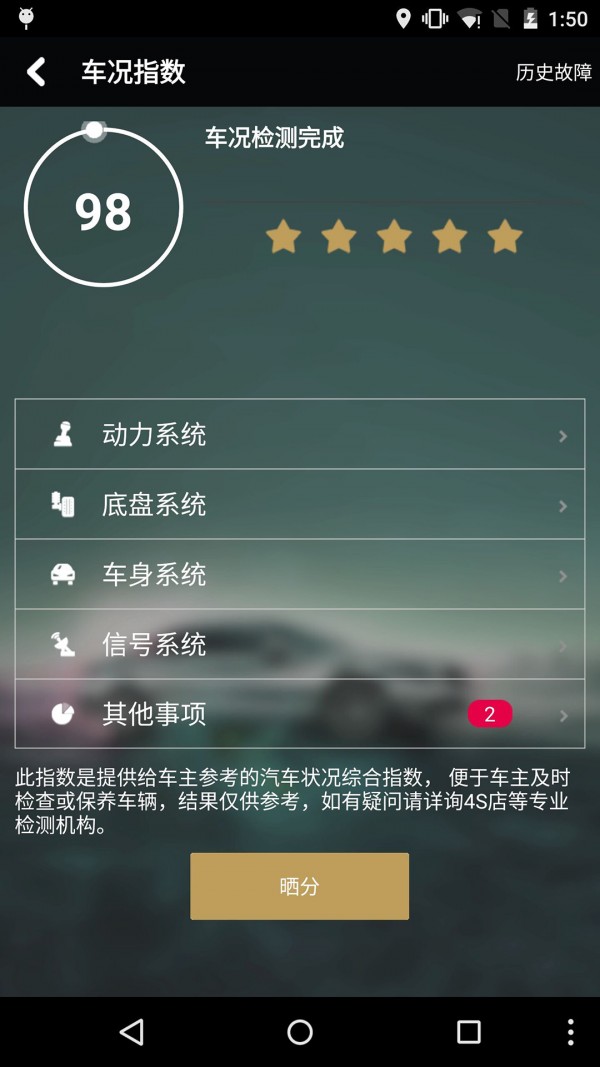Go back from the 车况指数 screen
The width and height of the screenshot is (600, 1067).
point(37,72)
